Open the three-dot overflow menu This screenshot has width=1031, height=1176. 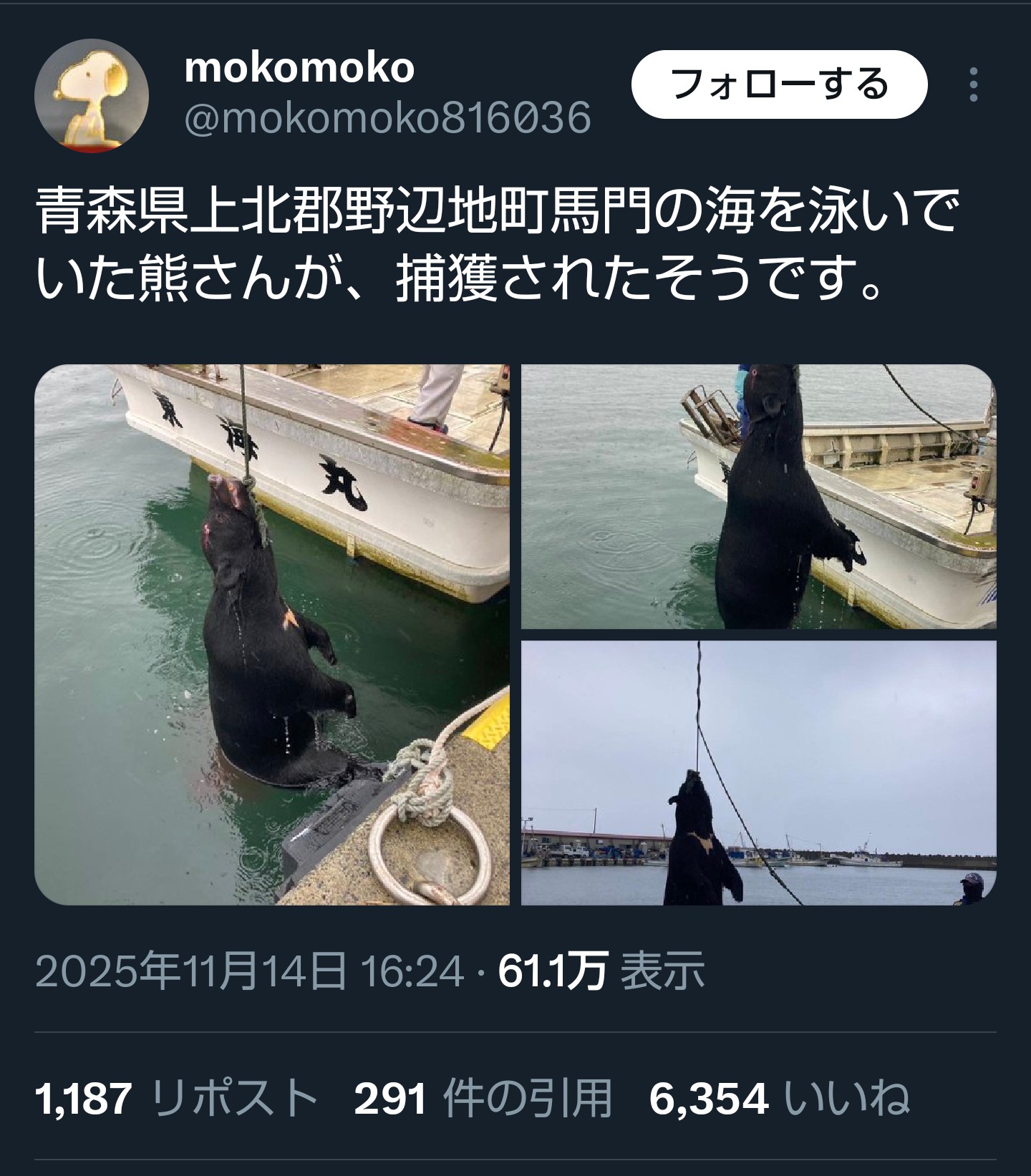pos(973,84)
